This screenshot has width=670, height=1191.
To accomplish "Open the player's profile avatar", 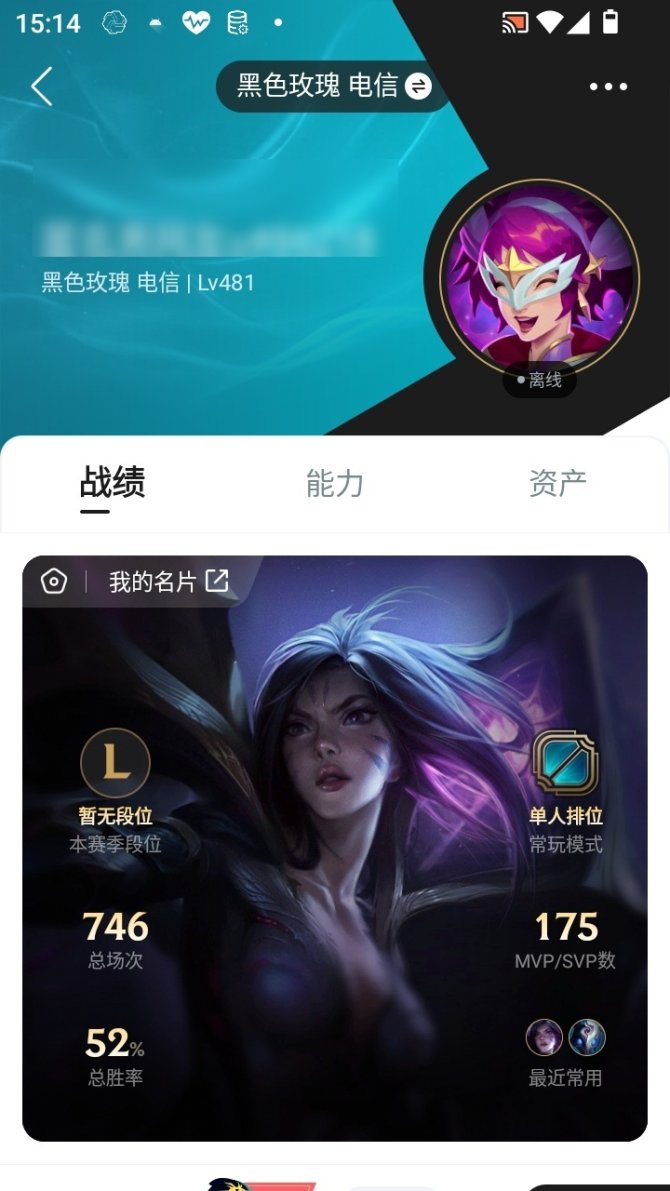I will tap(539, 277).
